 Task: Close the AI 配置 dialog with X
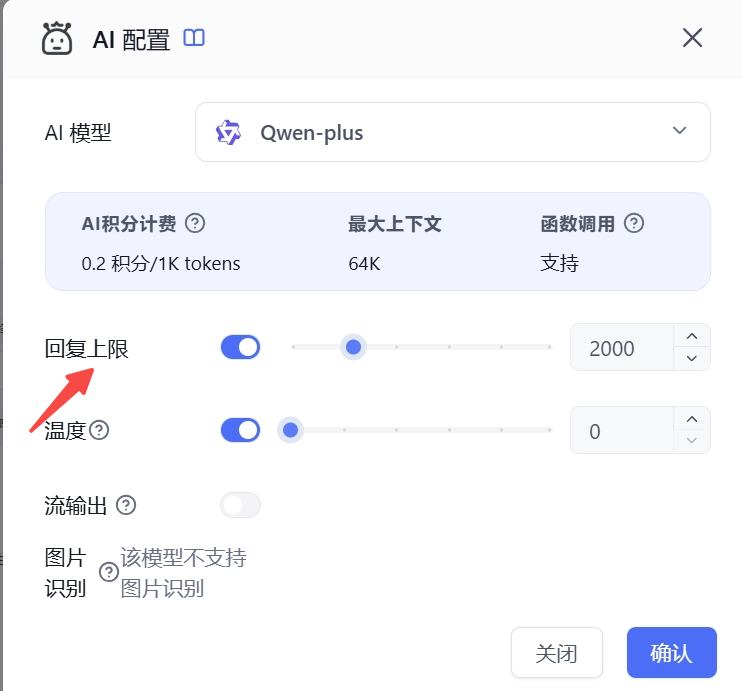pyautogui.click(x=692, y=38)
